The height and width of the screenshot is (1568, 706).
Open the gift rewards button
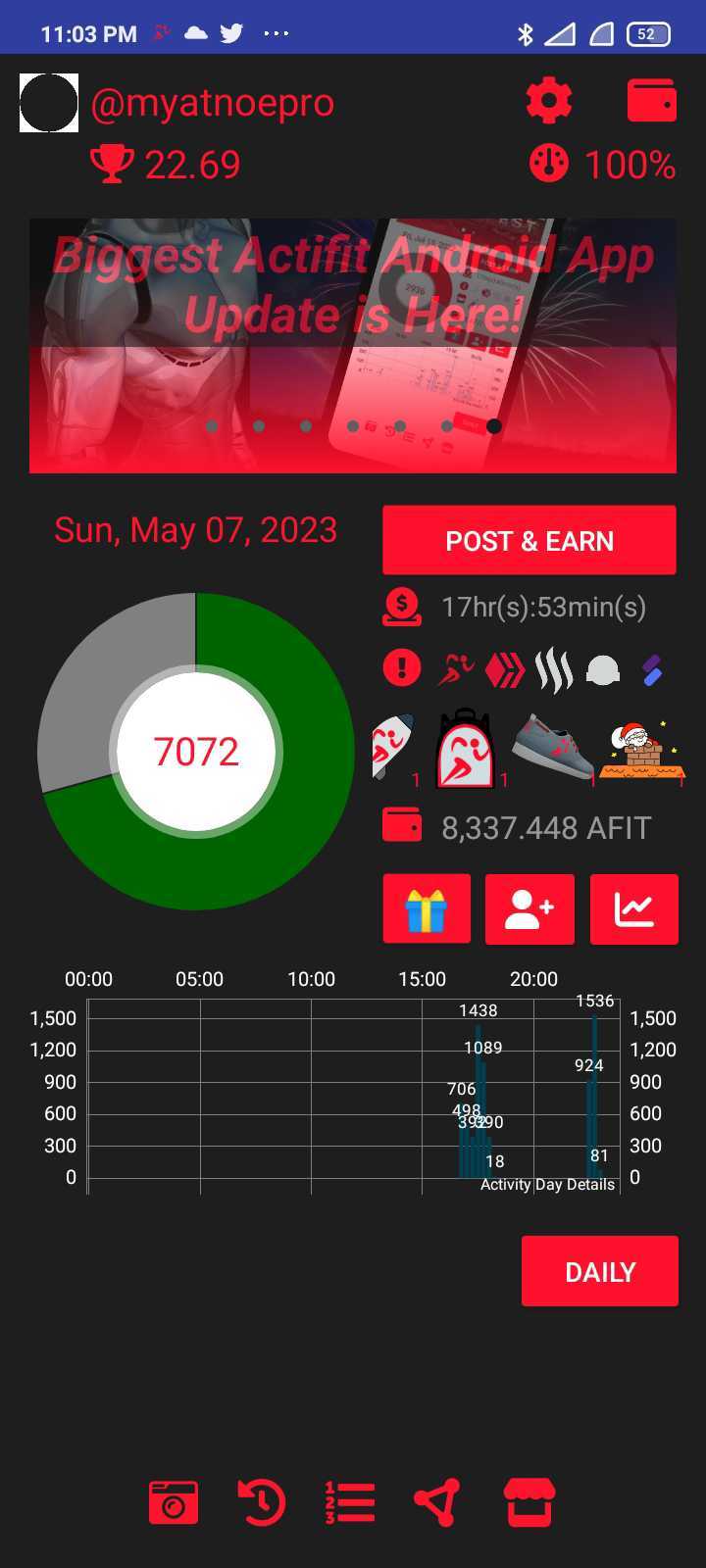pyautogui.click(x=427, y=909)
